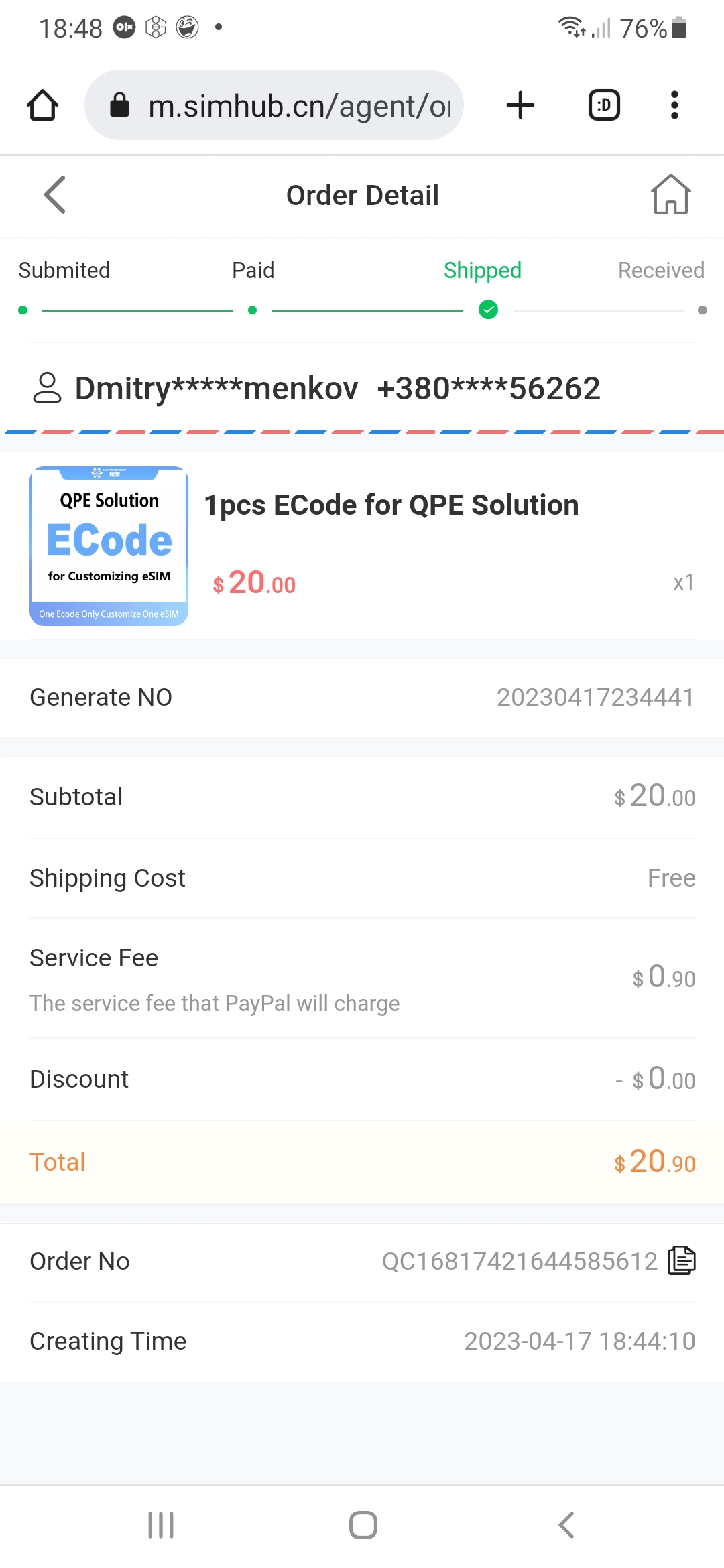Open the browser overflow menu
The image size is (724, 1568).
(x=674, y=105)
